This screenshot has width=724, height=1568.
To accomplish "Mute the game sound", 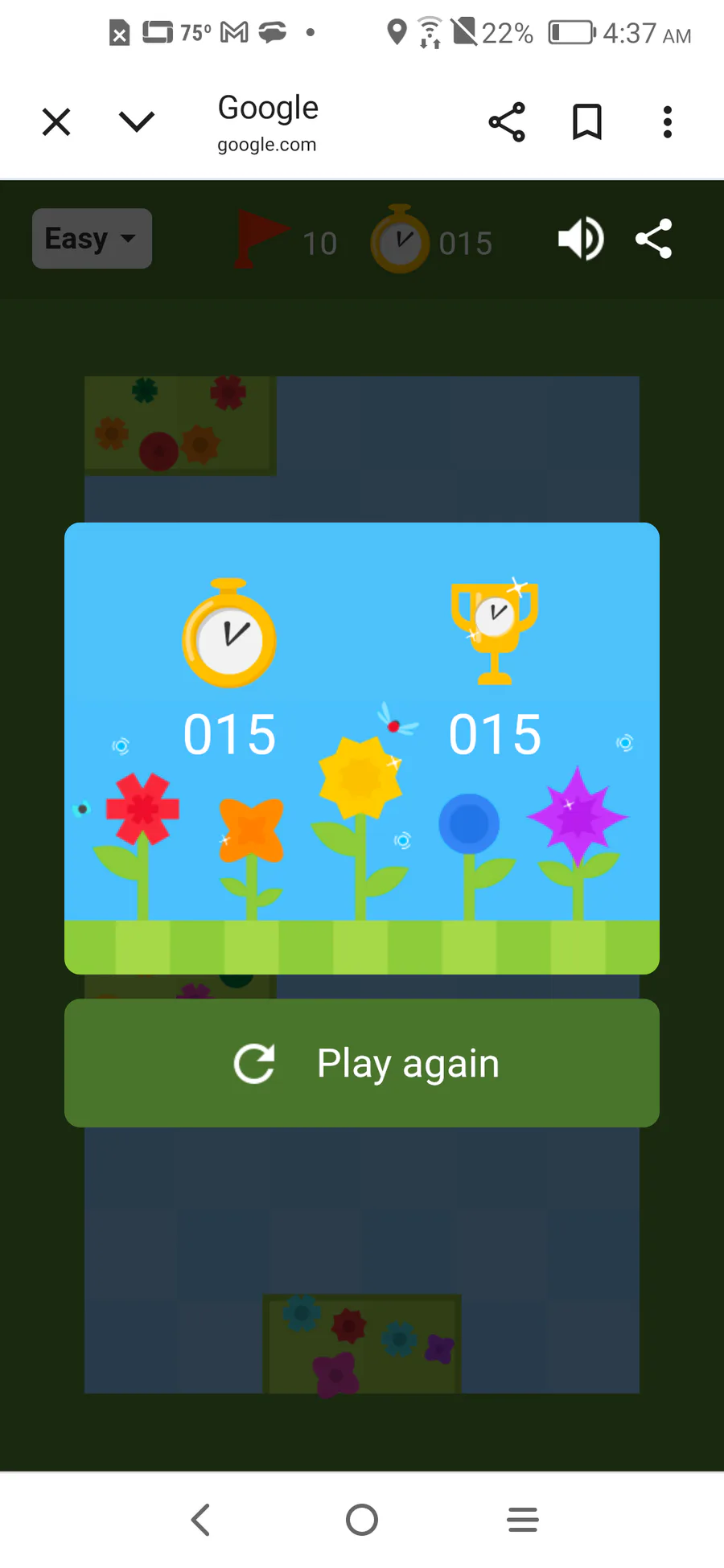I will (x=580, y=239).
